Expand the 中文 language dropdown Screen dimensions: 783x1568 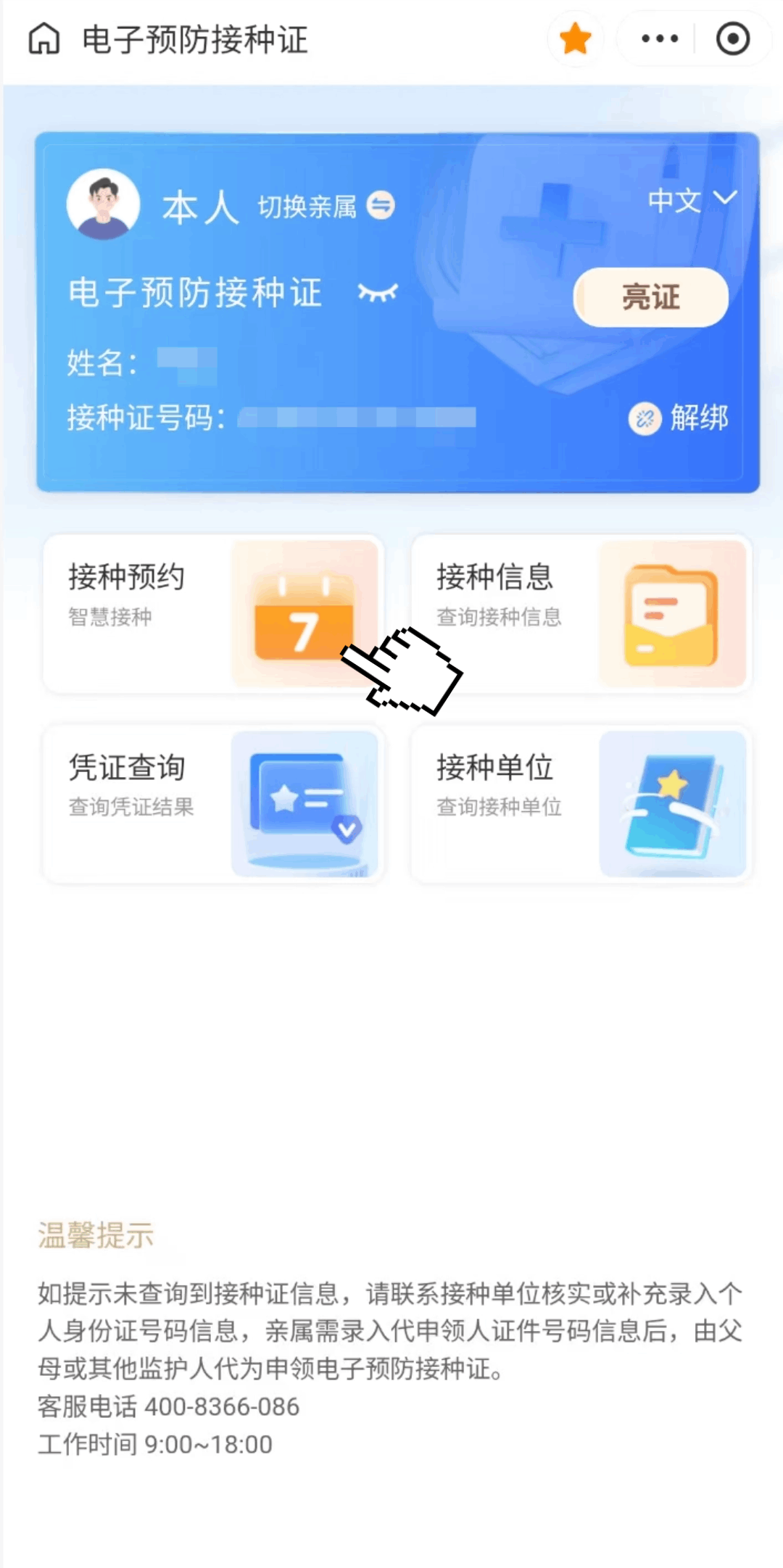click(x=692, y=199)
